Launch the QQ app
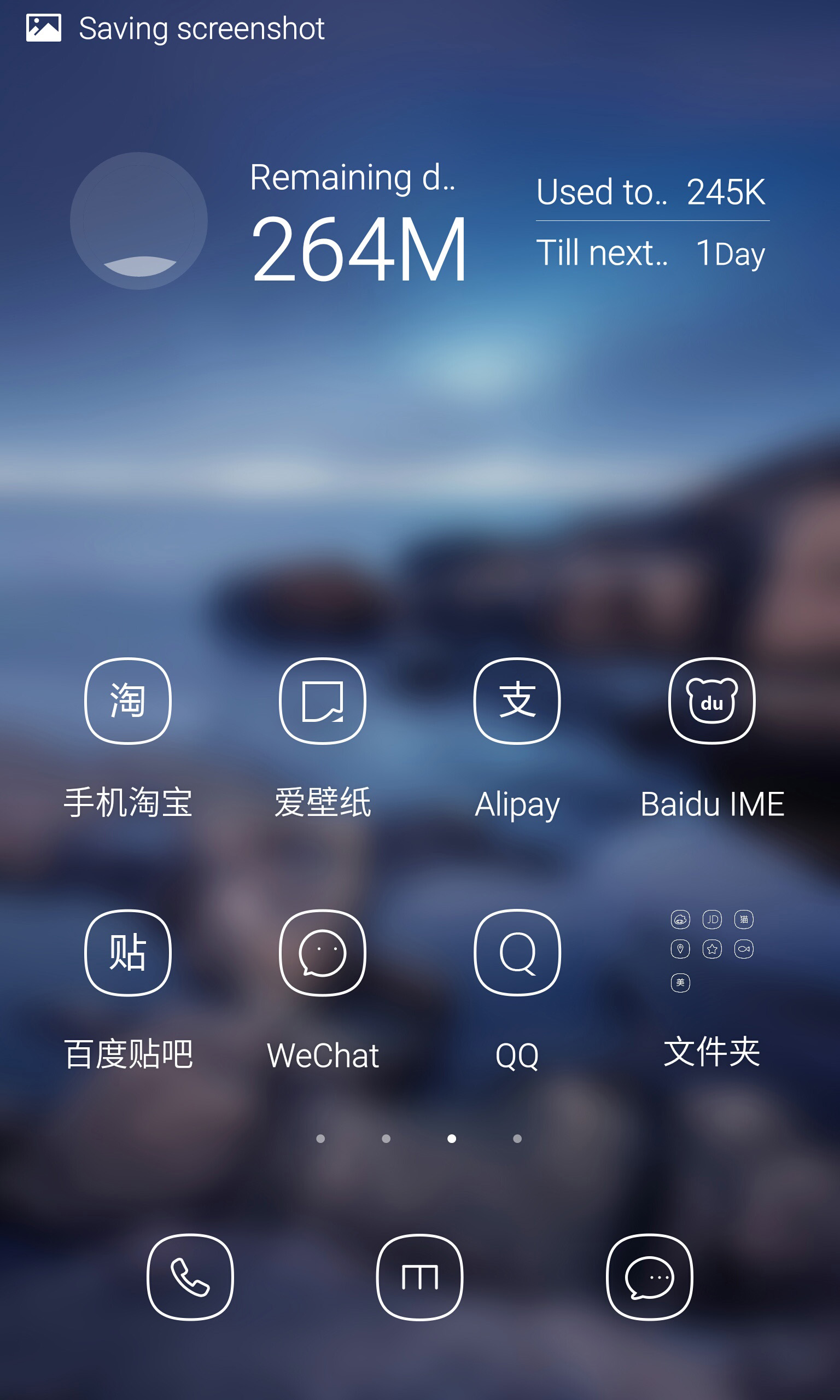 (517, 953)
